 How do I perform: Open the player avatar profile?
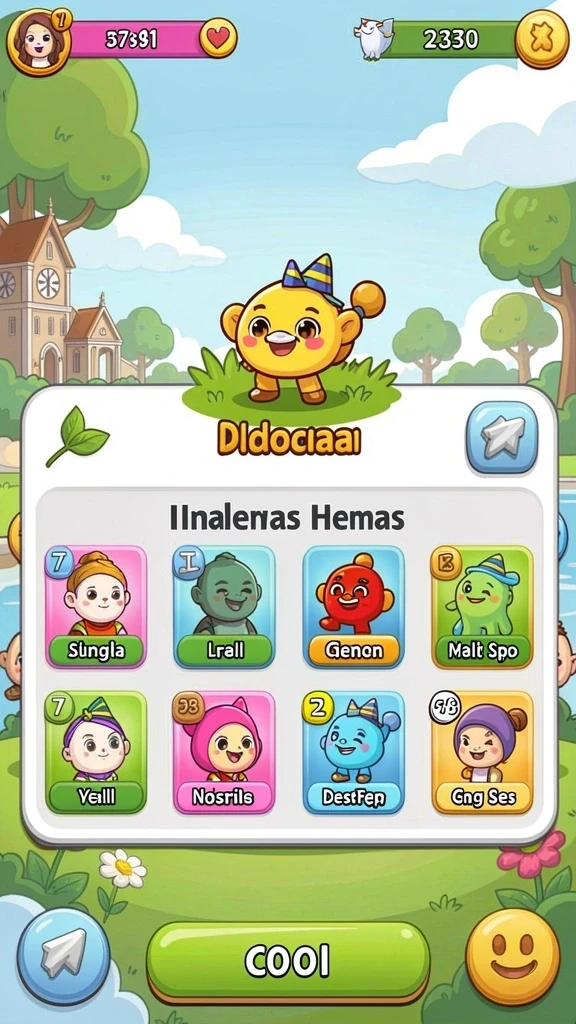coord(39,42)
